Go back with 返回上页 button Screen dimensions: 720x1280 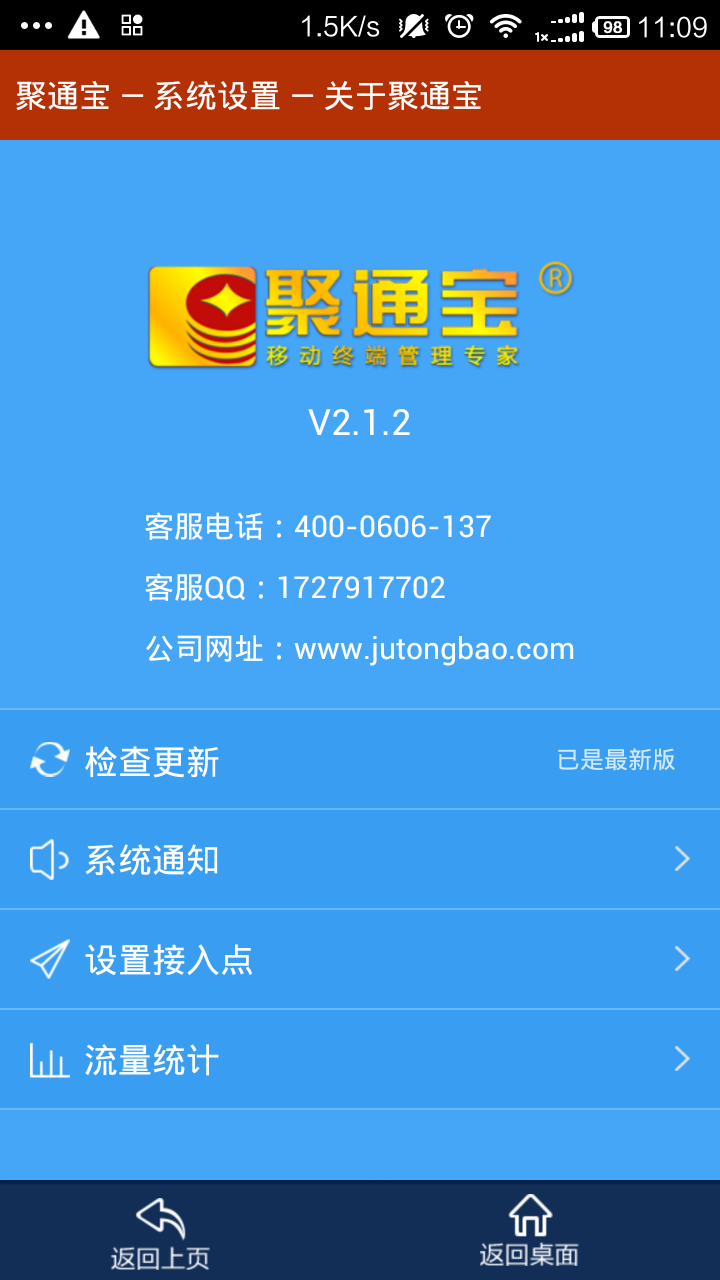click(x=160, y=1232)
